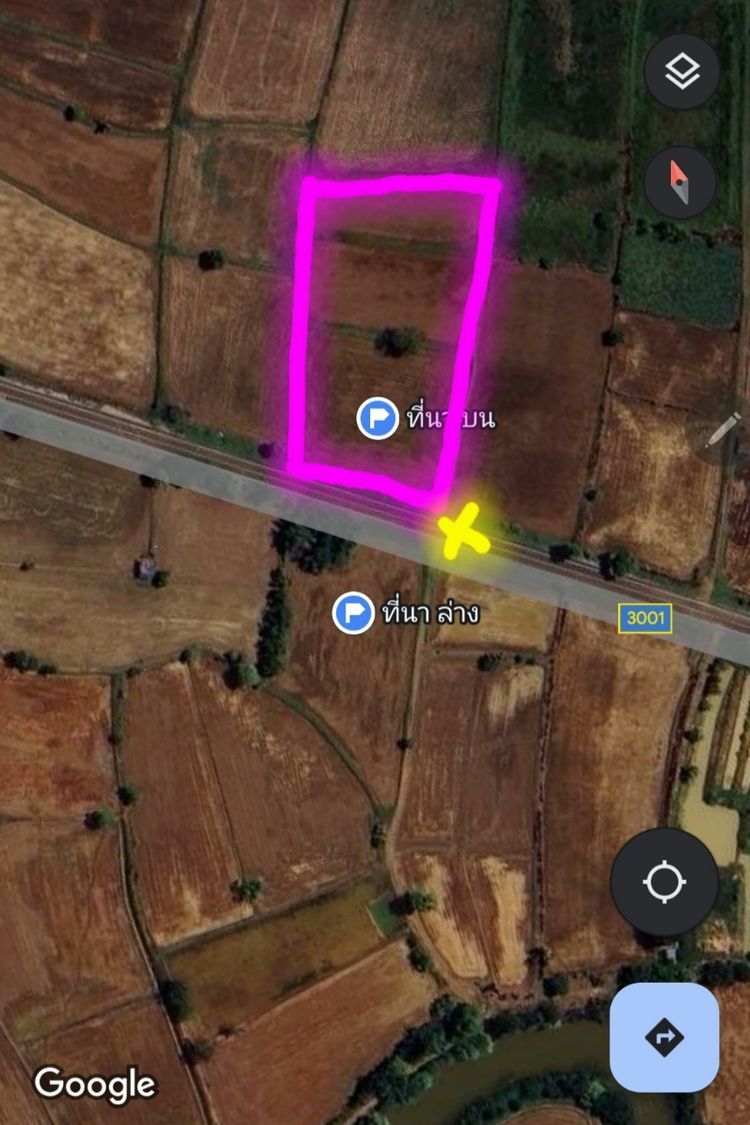Open the map layers selector
The height and width of the screenshot is (1125, 750).
pyautogui.click(x=682, y=72)
